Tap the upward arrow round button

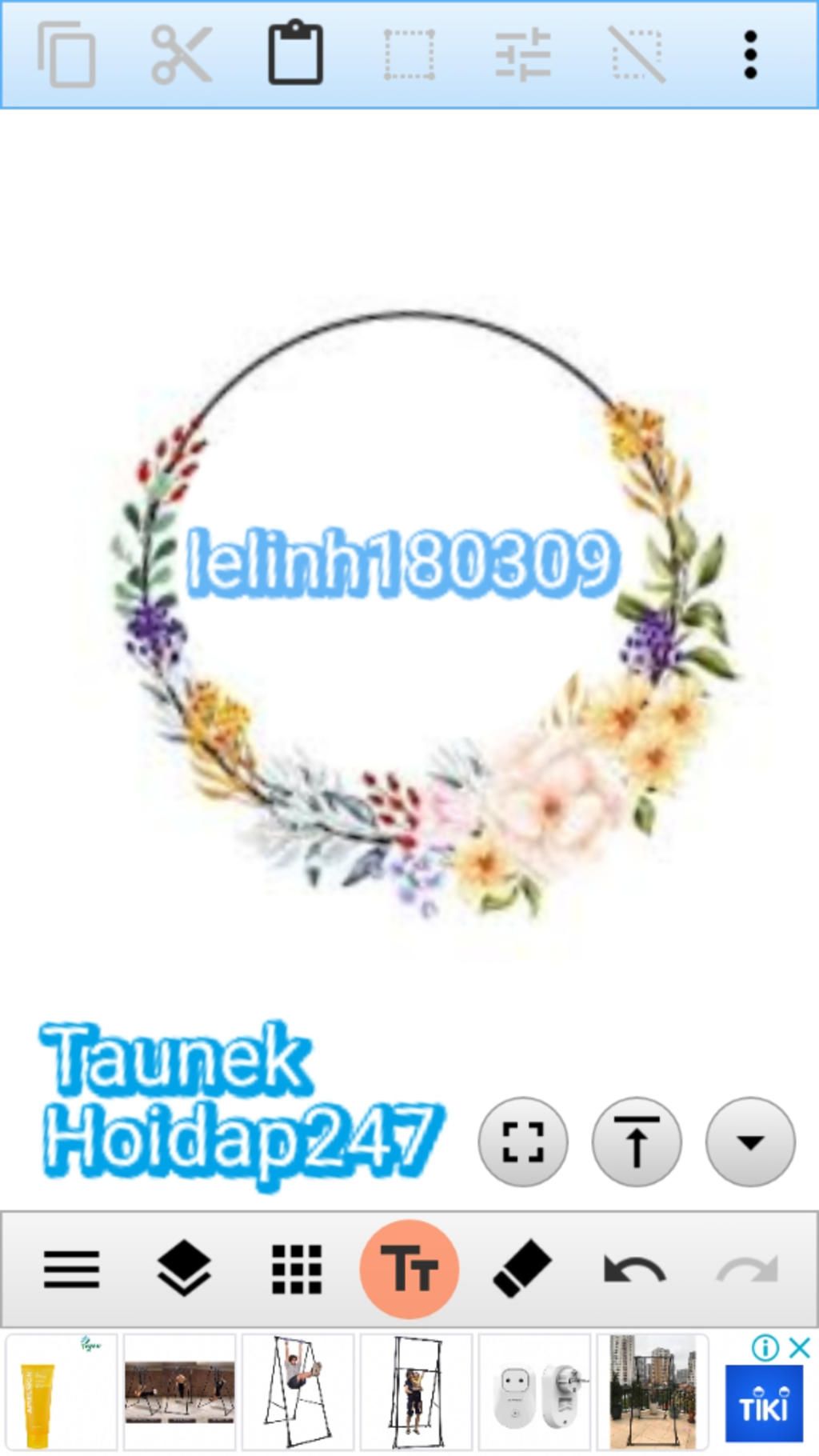(x=637, y=1142)
